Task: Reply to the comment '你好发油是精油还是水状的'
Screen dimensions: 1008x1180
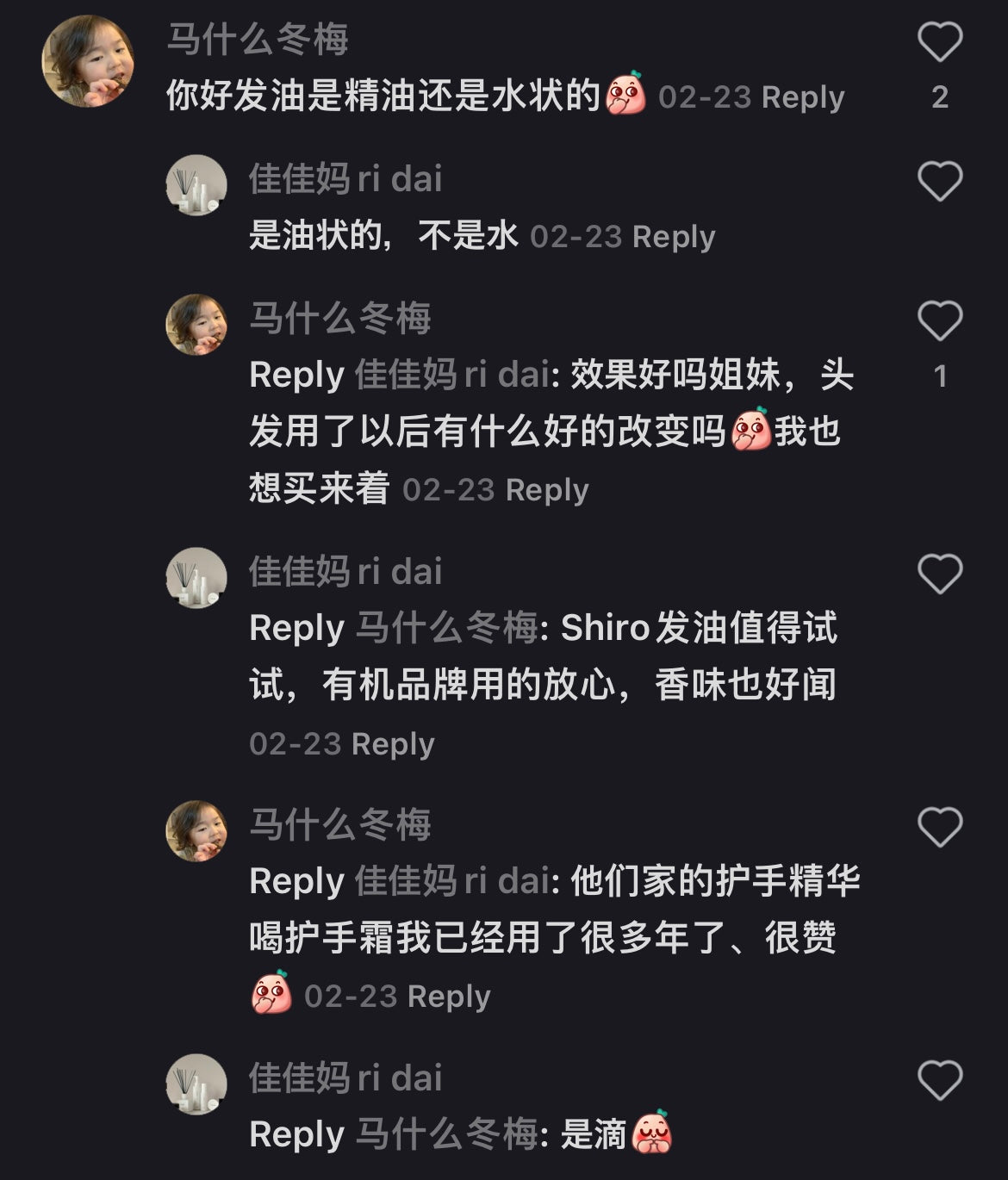Action: [802, 97]
